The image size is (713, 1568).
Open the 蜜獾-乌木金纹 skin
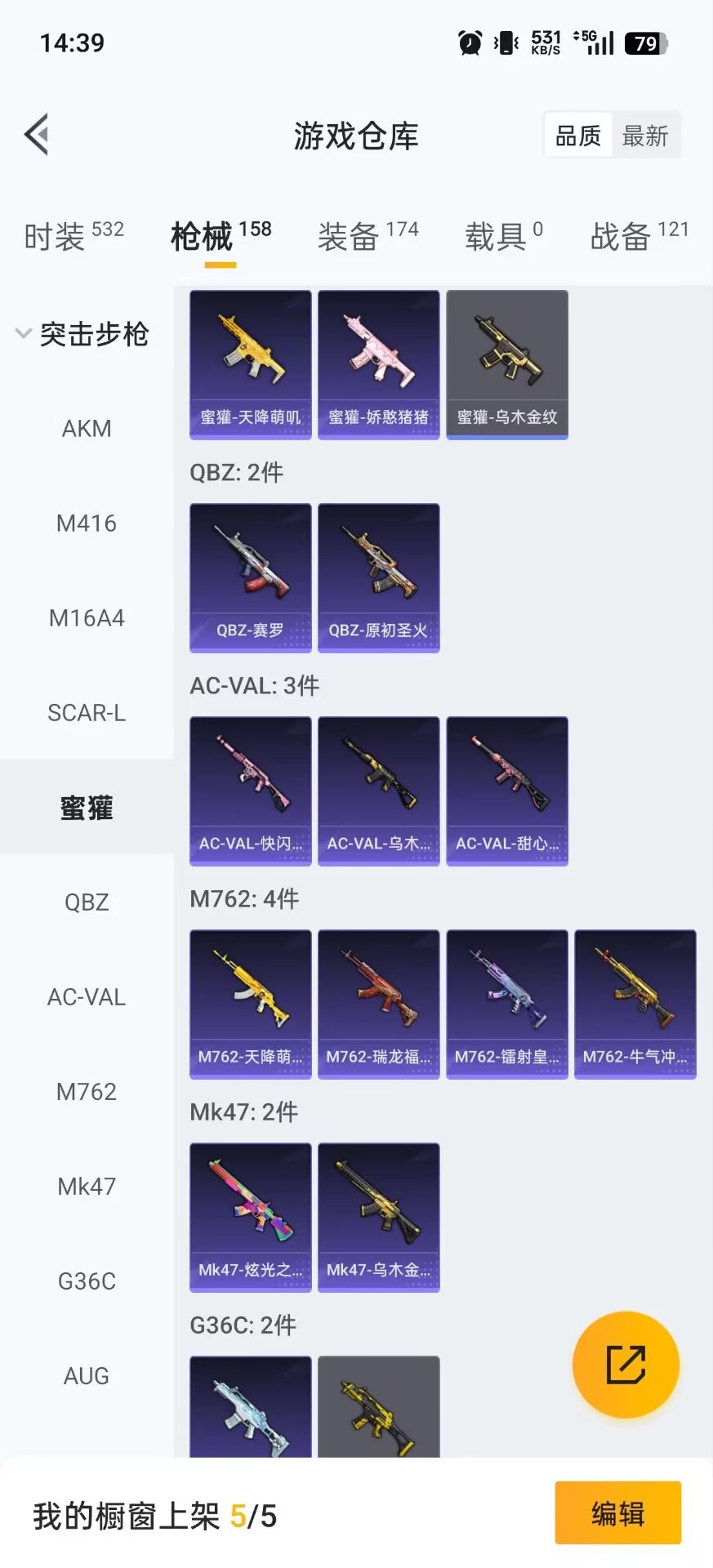(507, 364)
